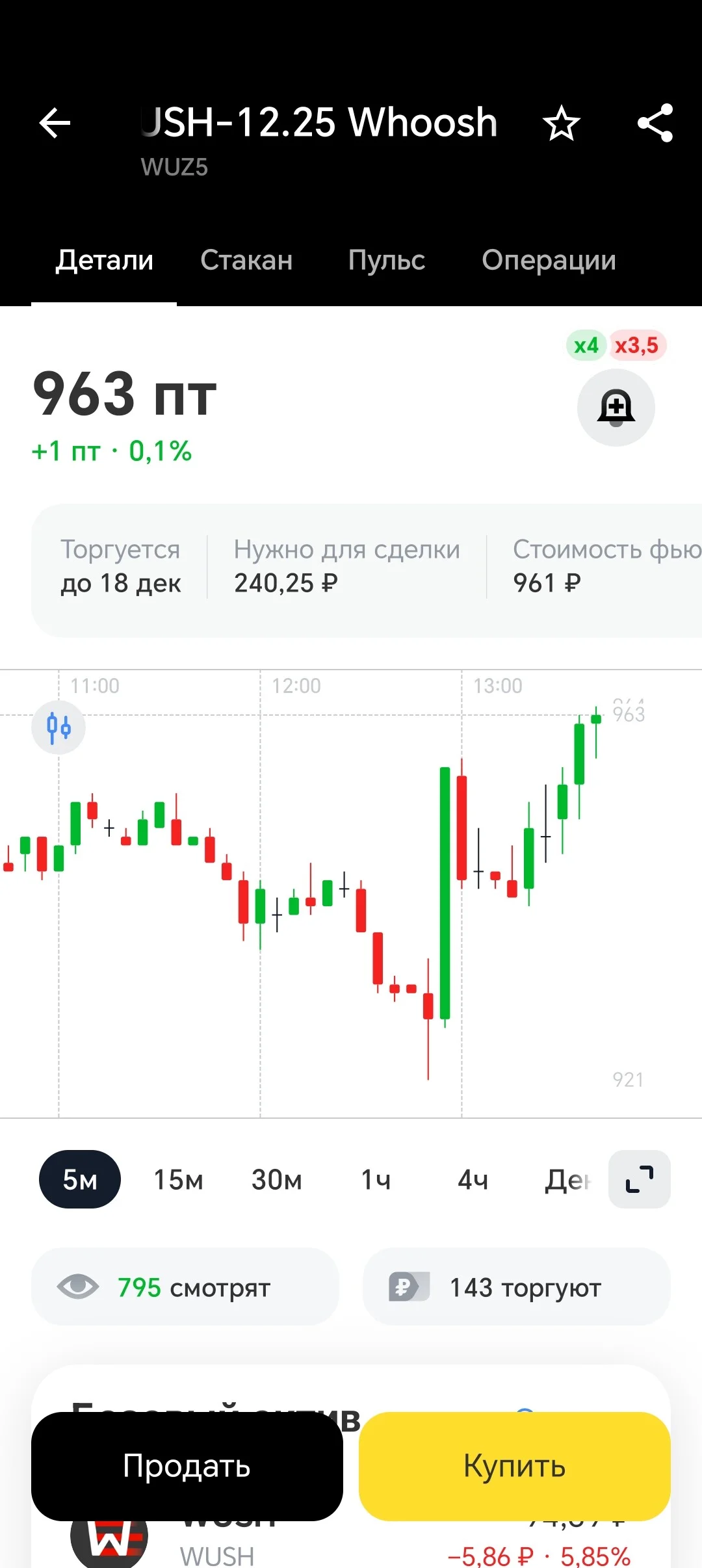The width and height of the screenshot is (702, 1568).
Task: Select the 5м chart interval
Action: tap(80, 1179)
